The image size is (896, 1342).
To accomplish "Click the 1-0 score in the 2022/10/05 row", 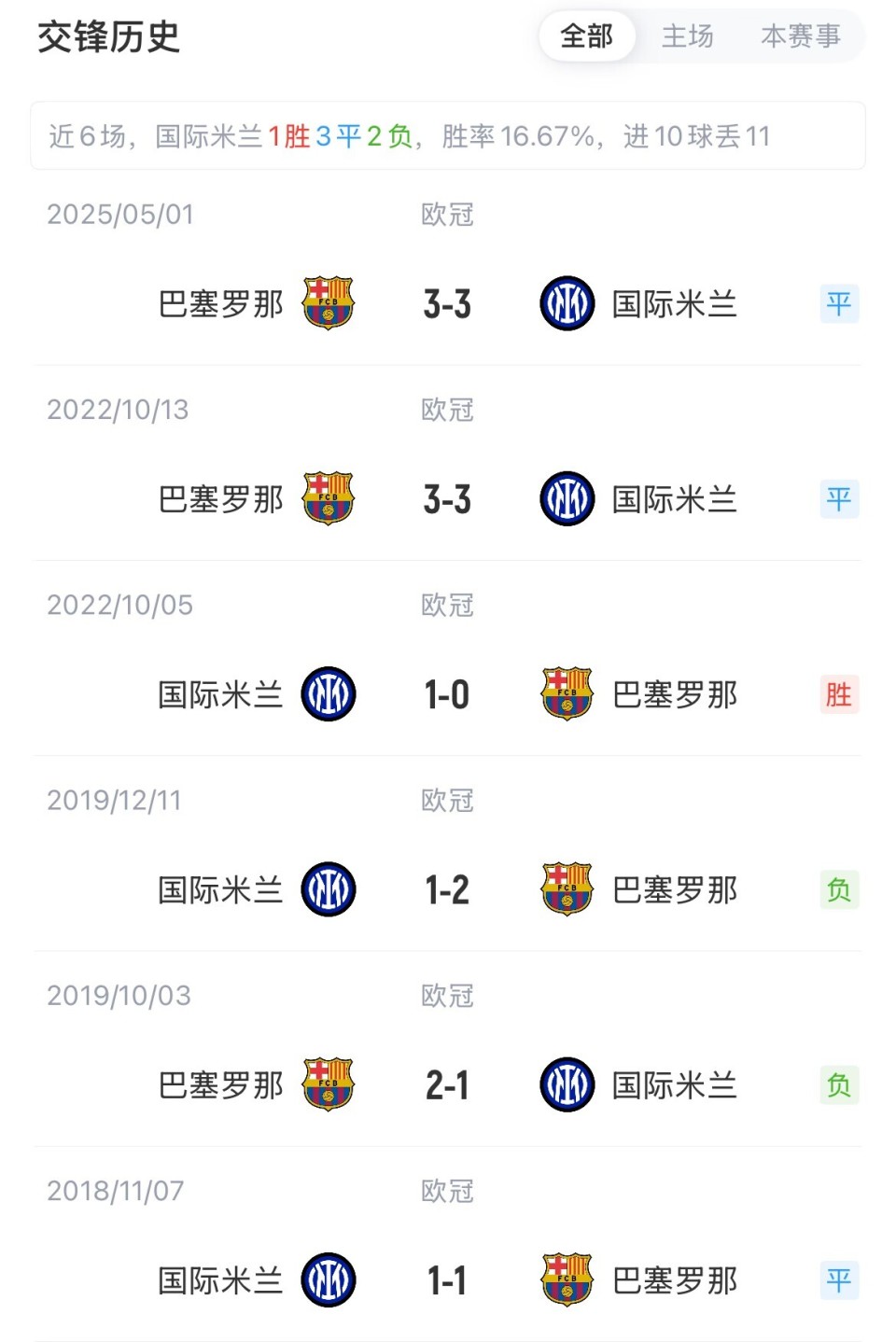I will coord(446,693).
